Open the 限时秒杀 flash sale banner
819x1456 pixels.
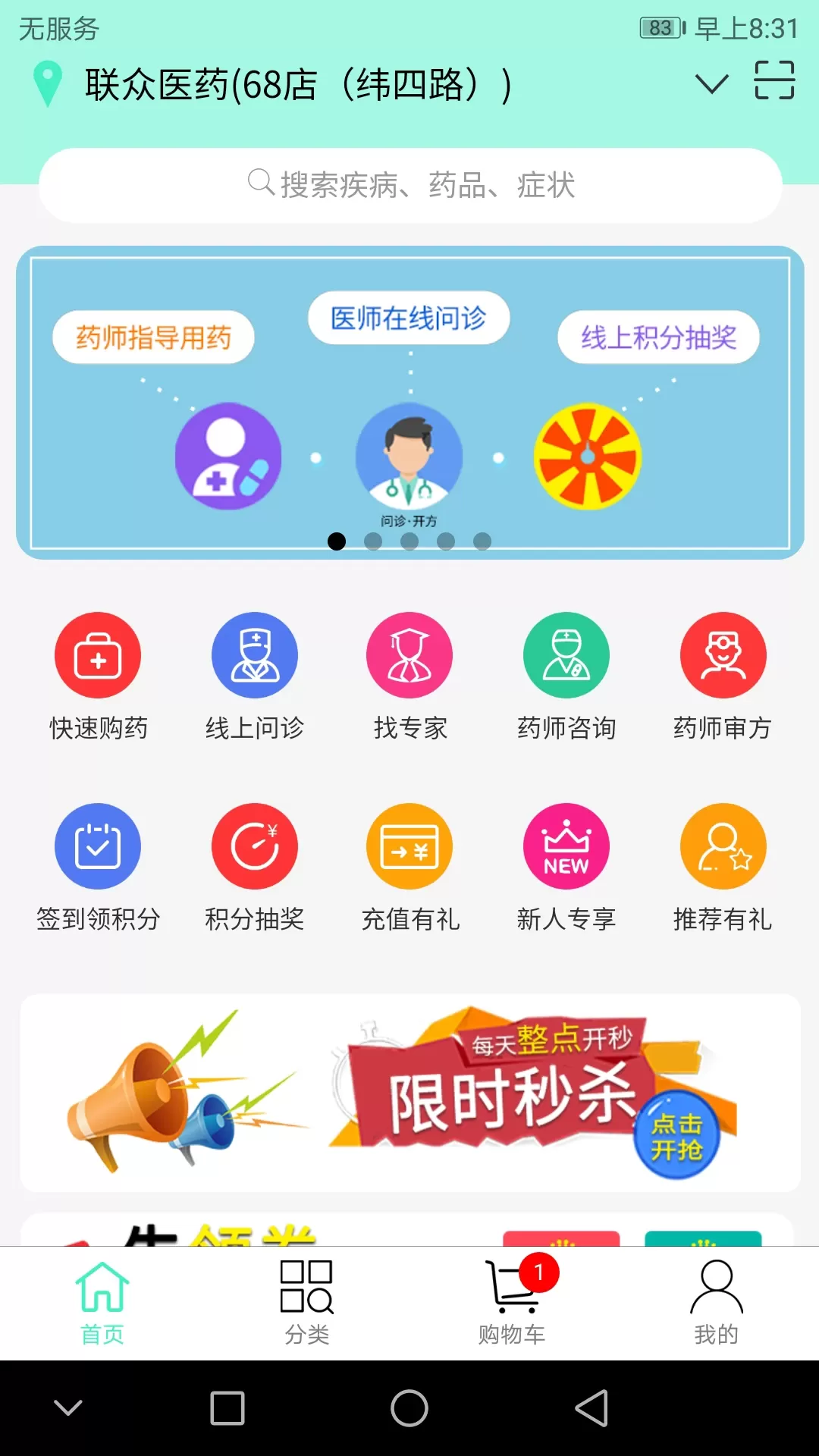[x=410, y=1093]
